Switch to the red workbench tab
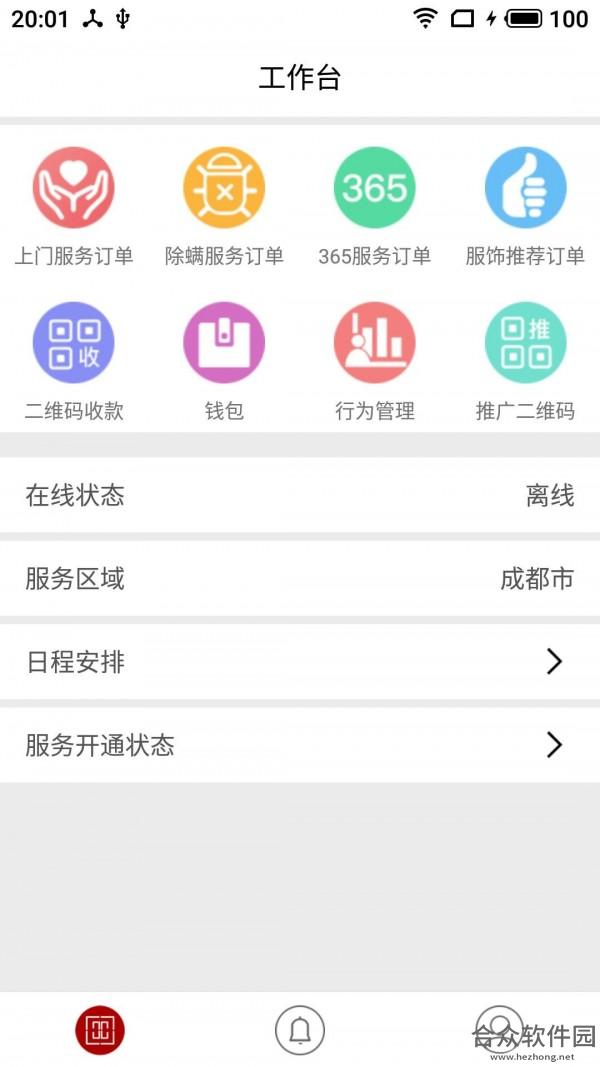The image size is (600, 1067). [100, 1030]
